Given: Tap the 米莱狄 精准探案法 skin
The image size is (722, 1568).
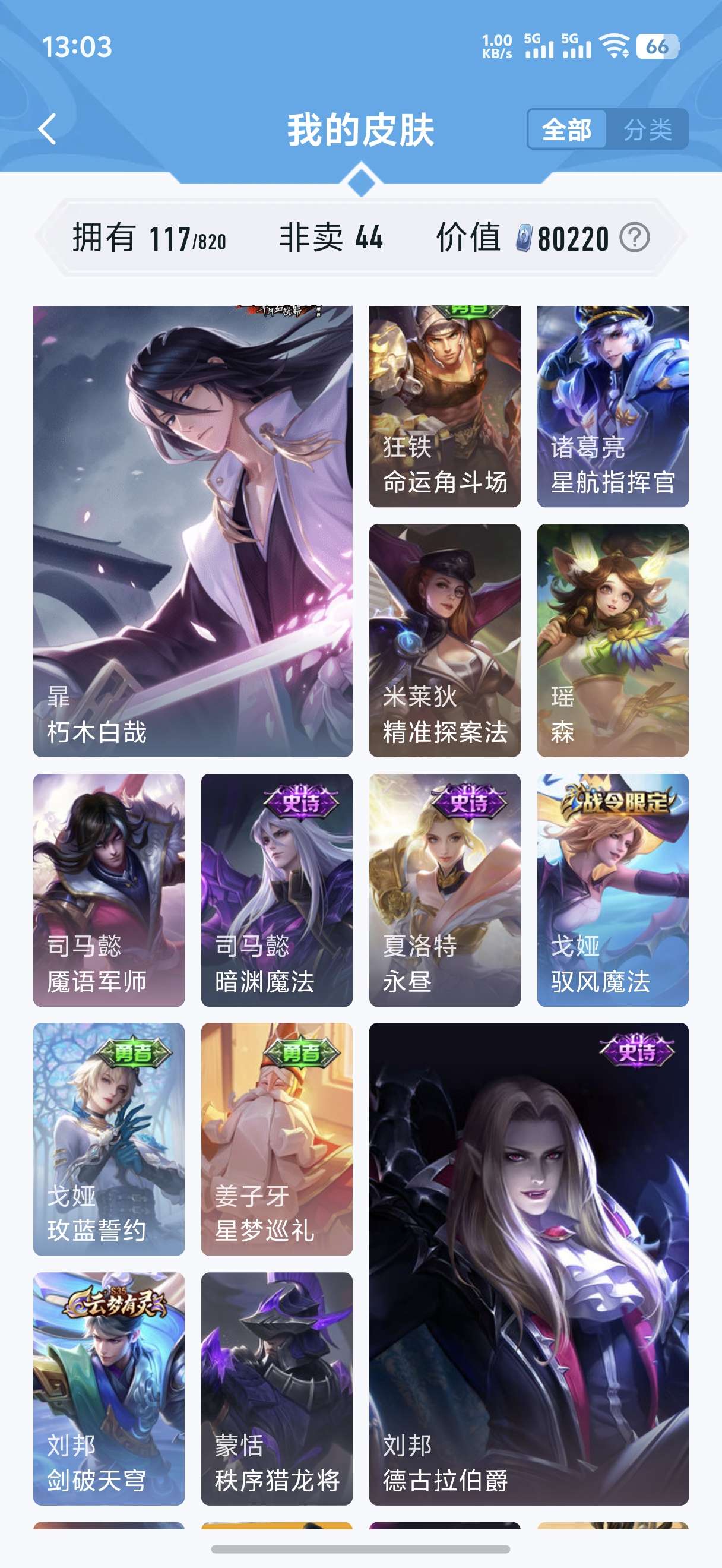Looking at the screenshot, I should click(445, 640).
